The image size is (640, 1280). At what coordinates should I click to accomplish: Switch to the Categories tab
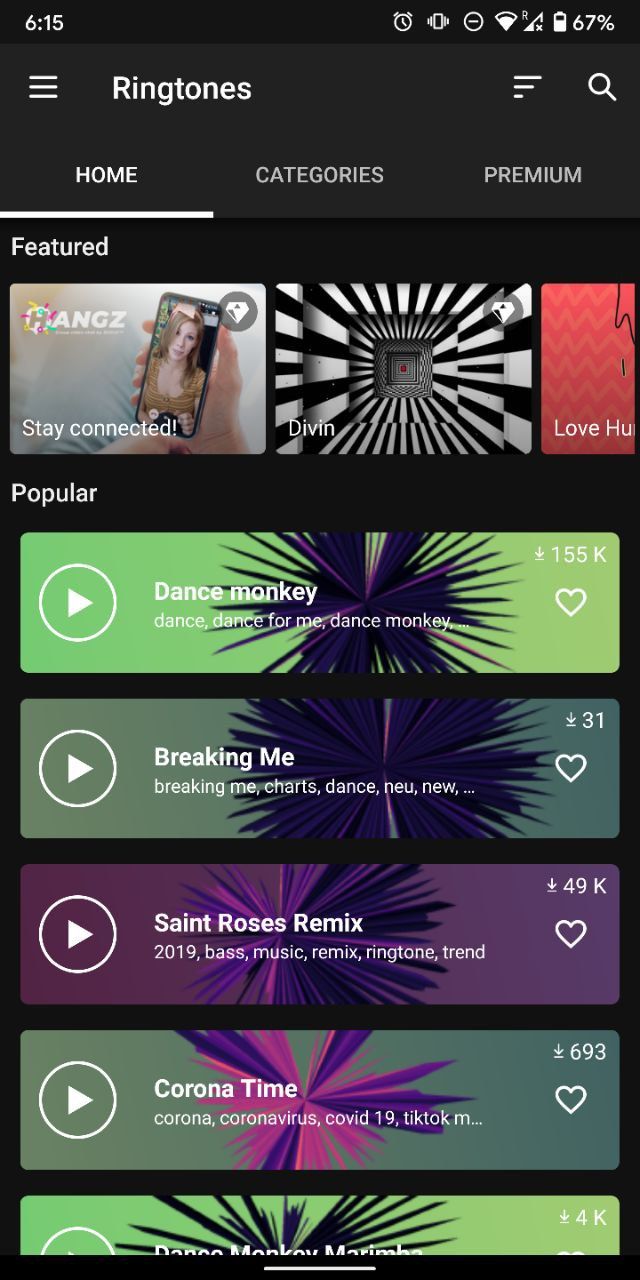coord(319,175)
